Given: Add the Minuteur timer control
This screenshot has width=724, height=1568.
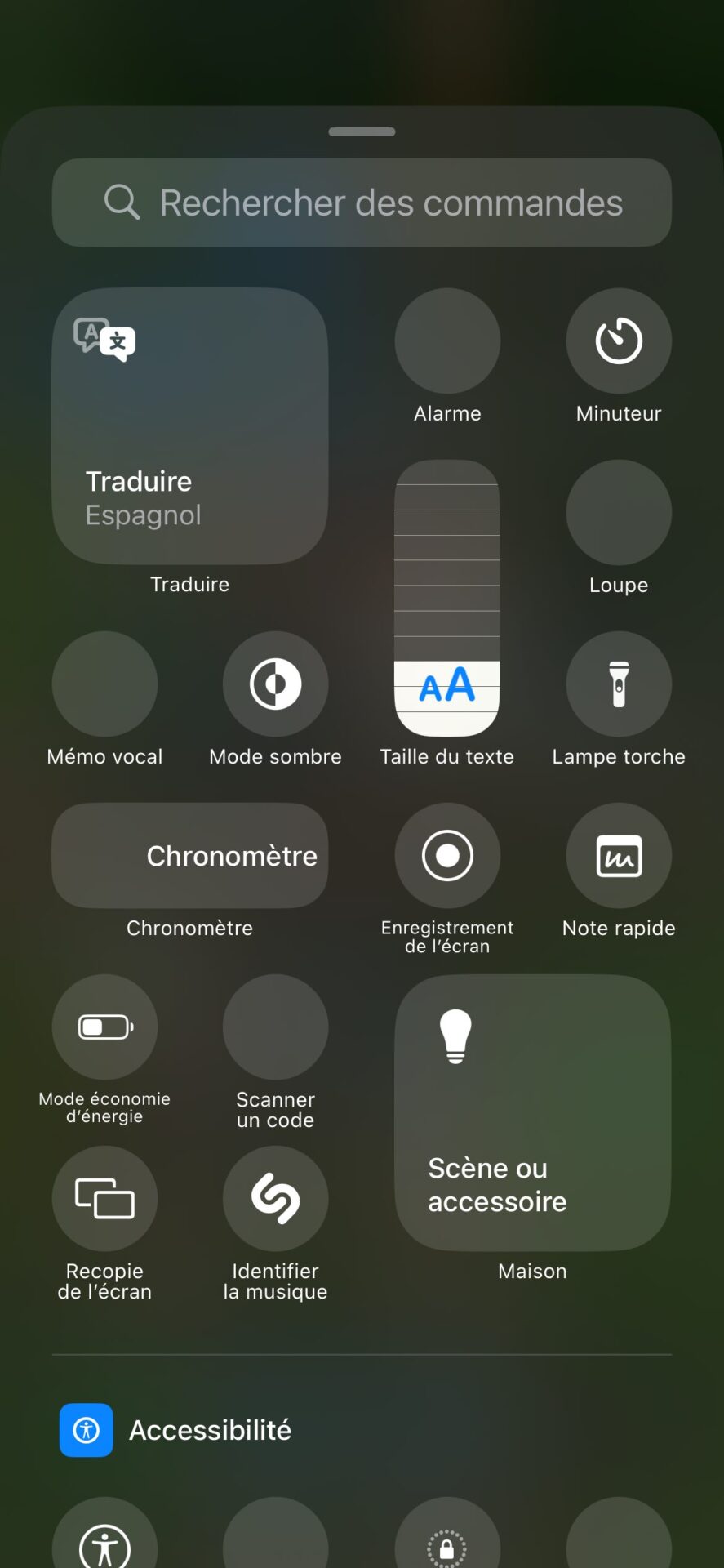Looking at the screenshot, I should coord(619,341).
